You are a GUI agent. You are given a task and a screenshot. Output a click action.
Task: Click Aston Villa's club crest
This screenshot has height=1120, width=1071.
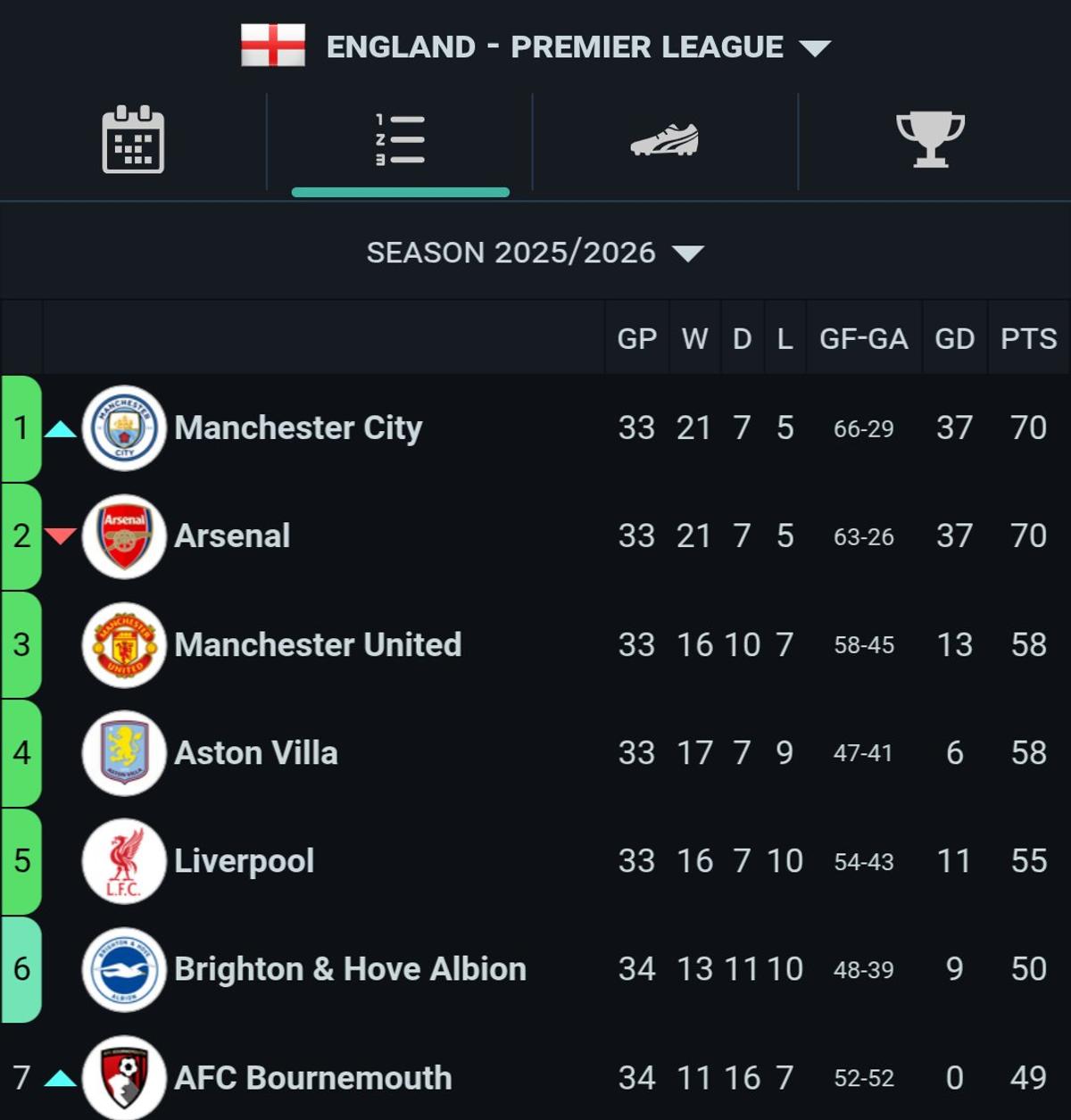pos(125,752)
